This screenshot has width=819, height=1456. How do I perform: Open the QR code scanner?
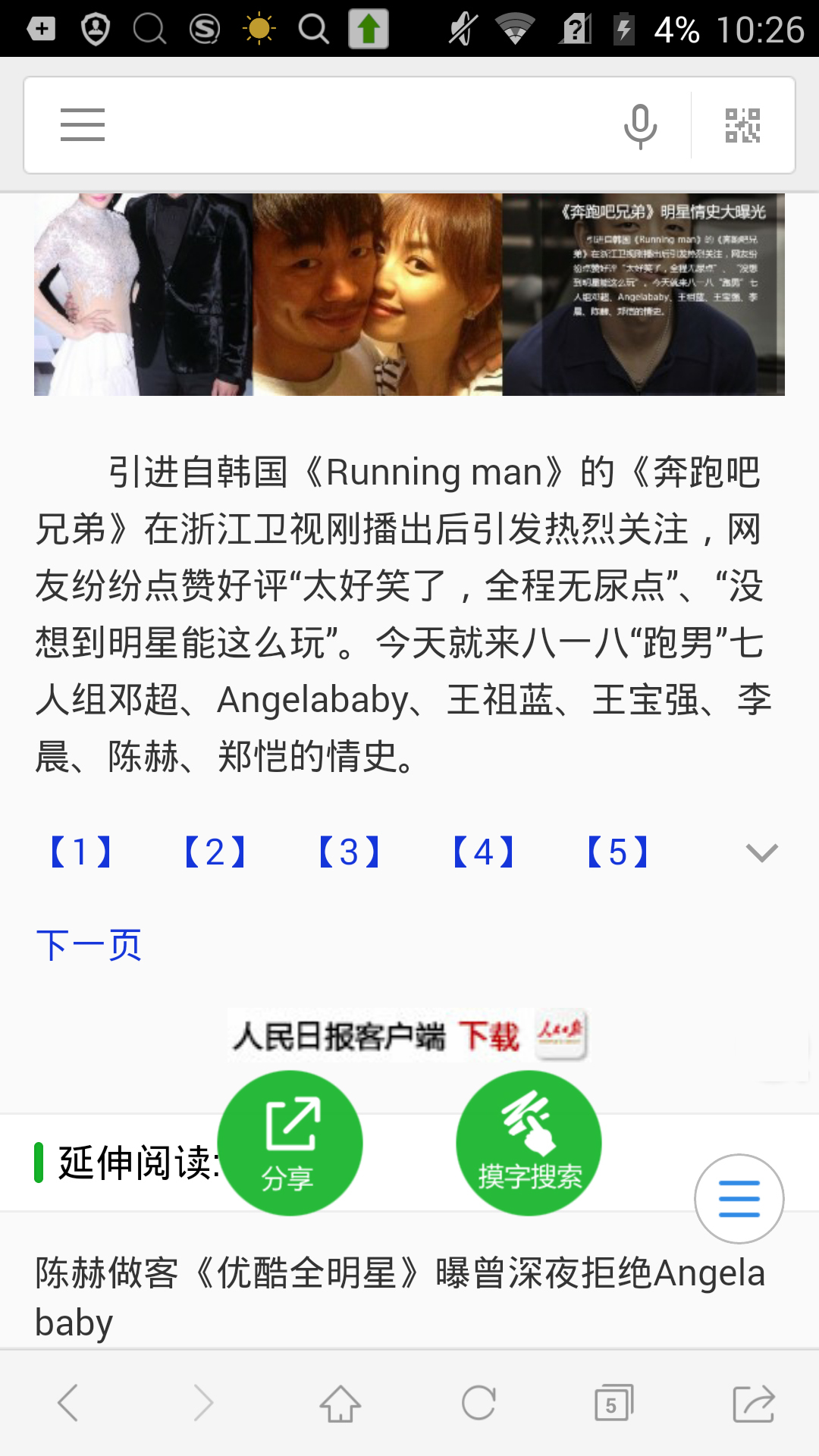click(x=742, y=125)
